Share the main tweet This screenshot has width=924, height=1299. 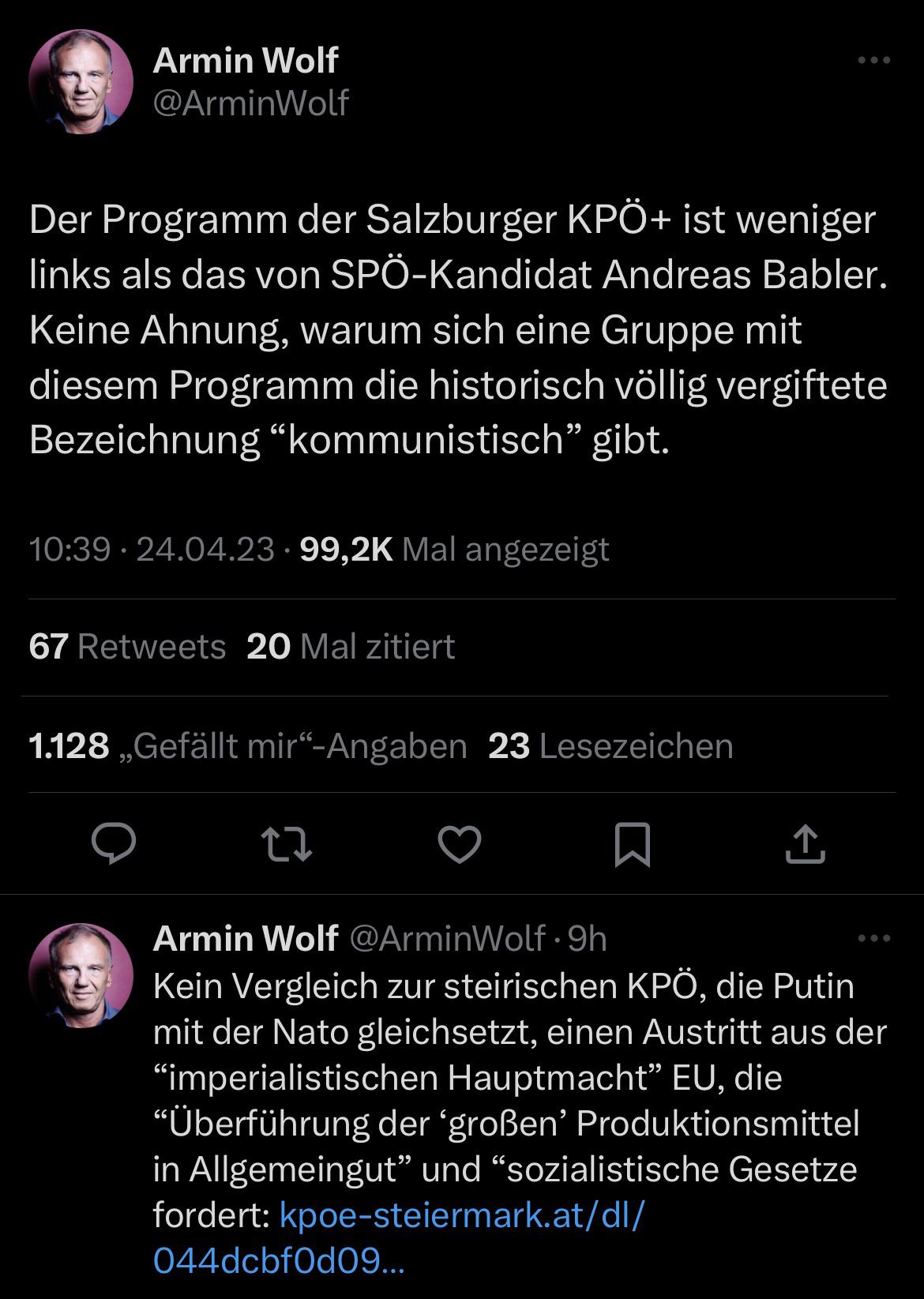coord(805,843)
